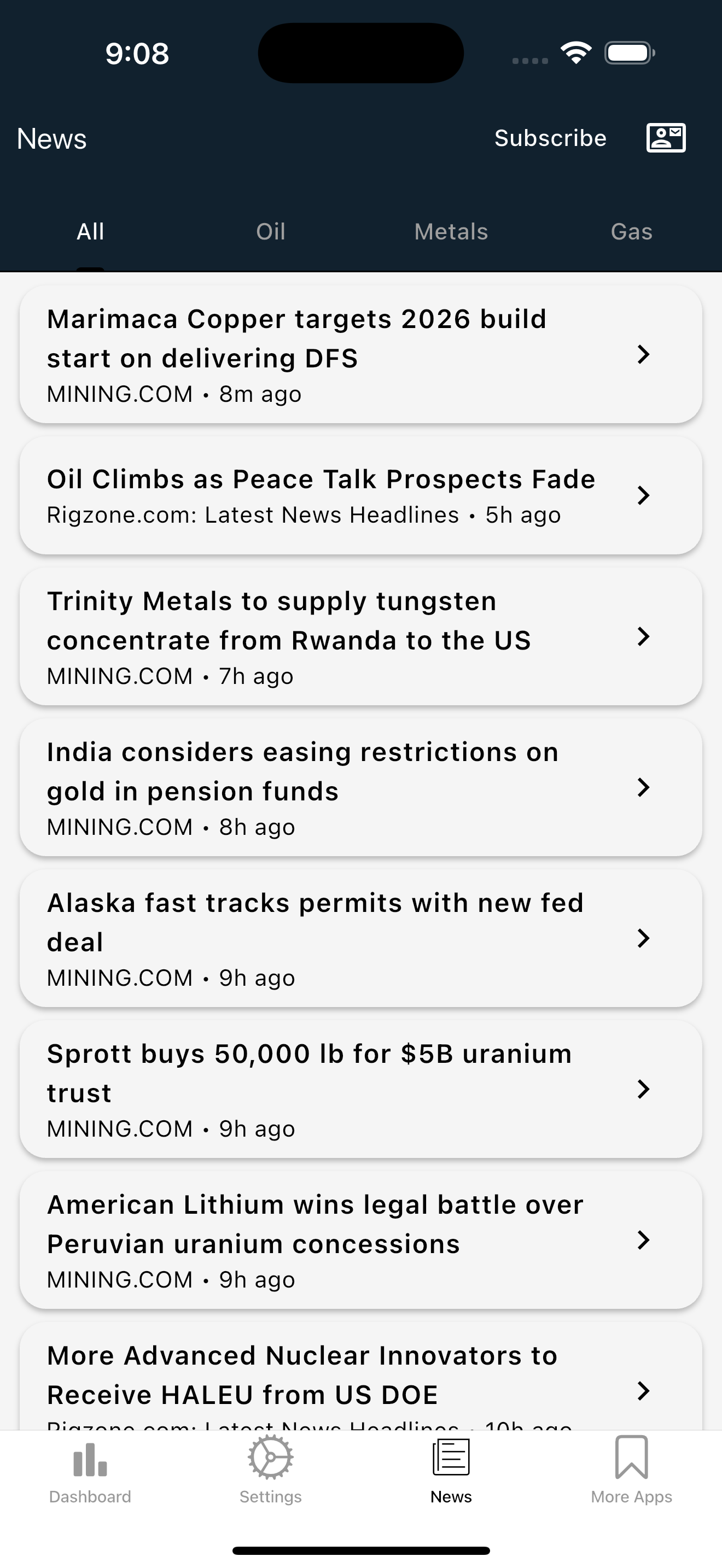Image resolution: width=722 pixels, height=1568 pixels.
Task: Open the Sprott uranium trust article
Action: 360,1090
